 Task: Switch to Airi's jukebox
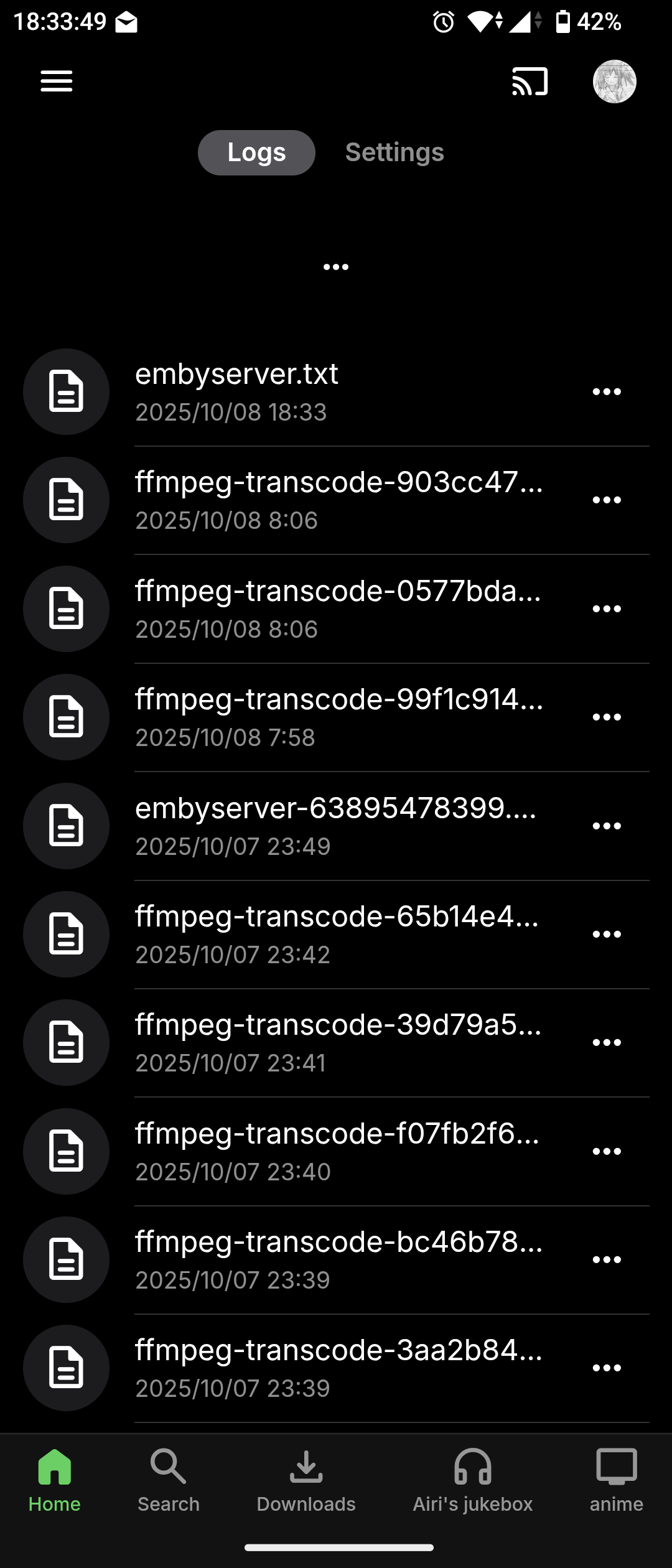point(473,1482)
